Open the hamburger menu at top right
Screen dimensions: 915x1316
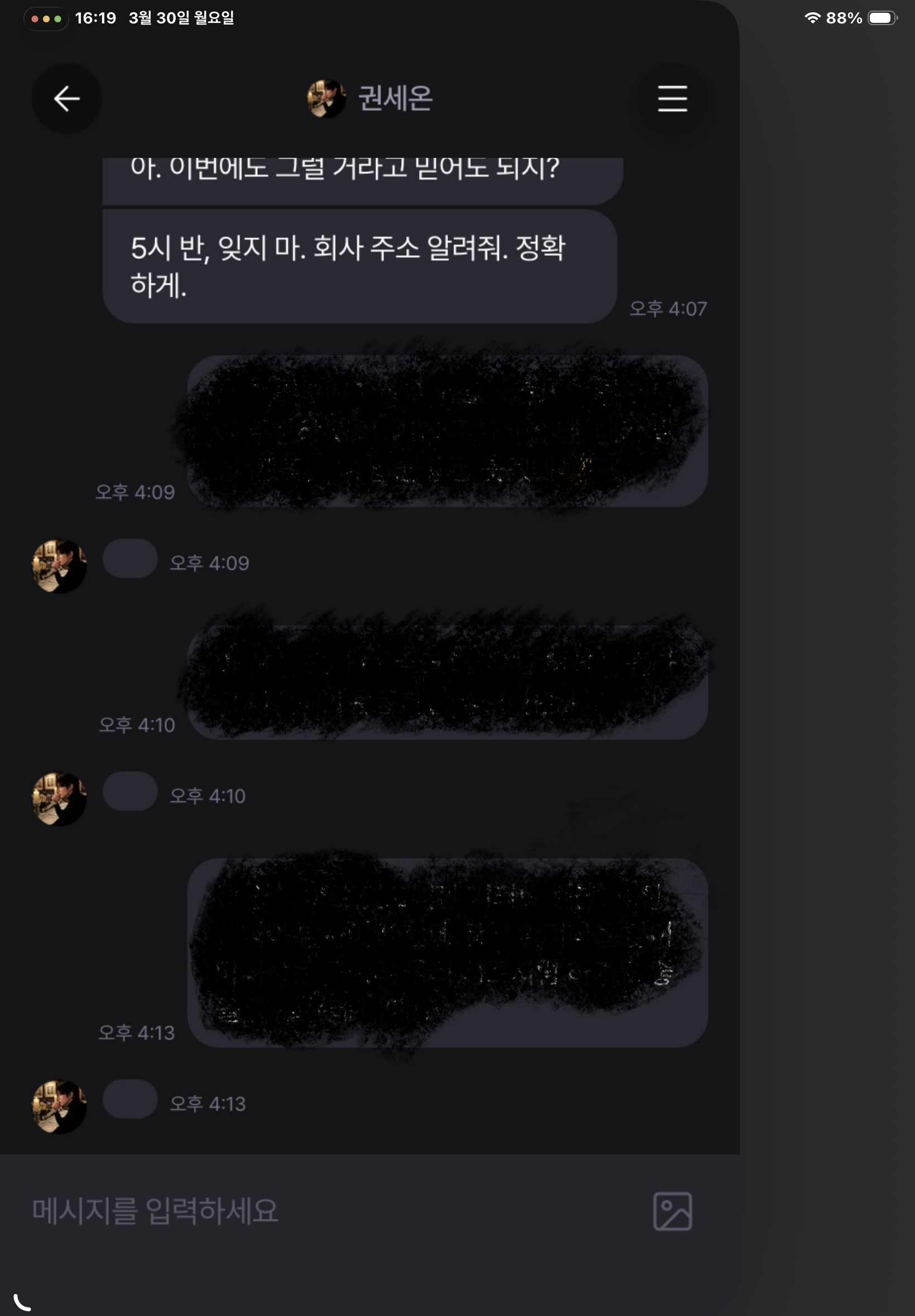(672, 99)
